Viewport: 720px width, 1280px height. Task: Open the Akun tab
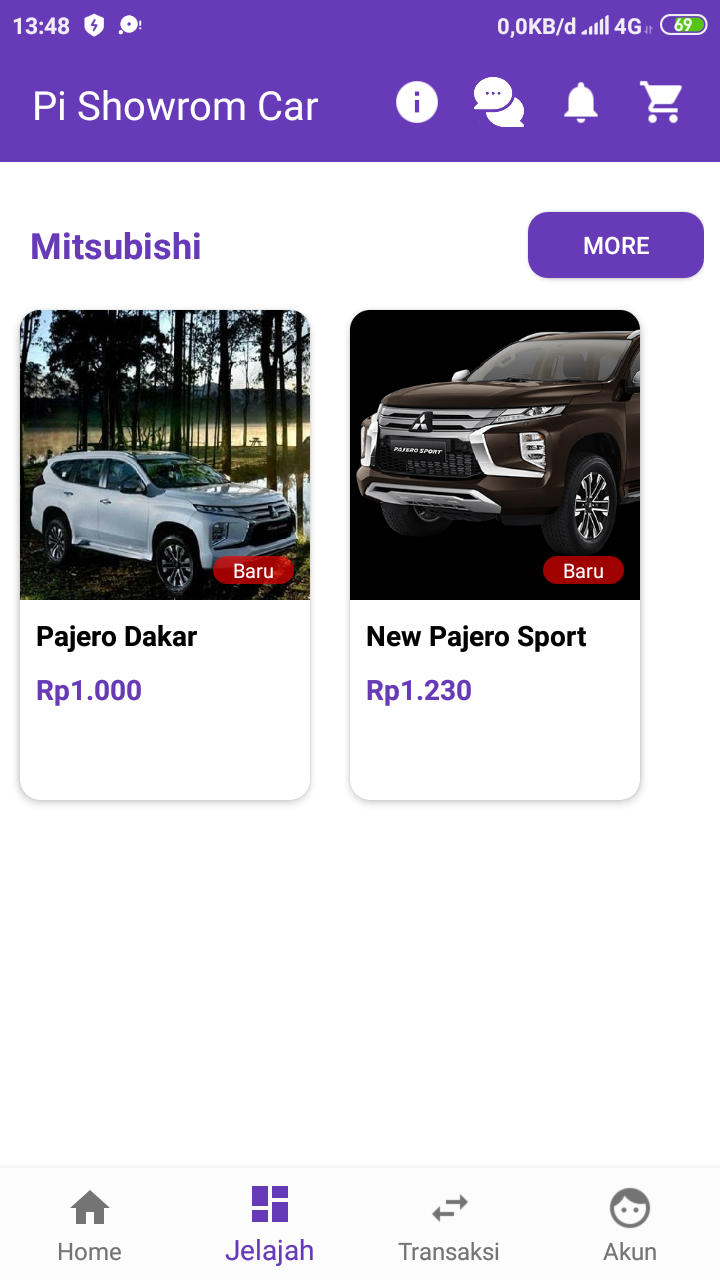coord(630,1225)
